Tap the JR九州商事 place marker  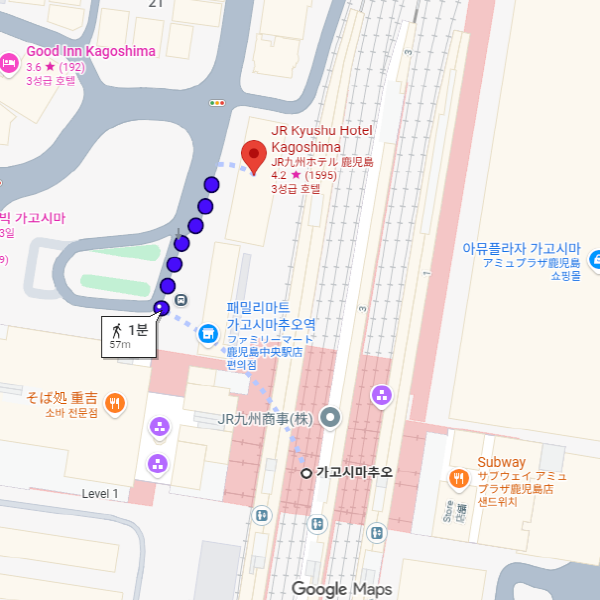[331, 418]
